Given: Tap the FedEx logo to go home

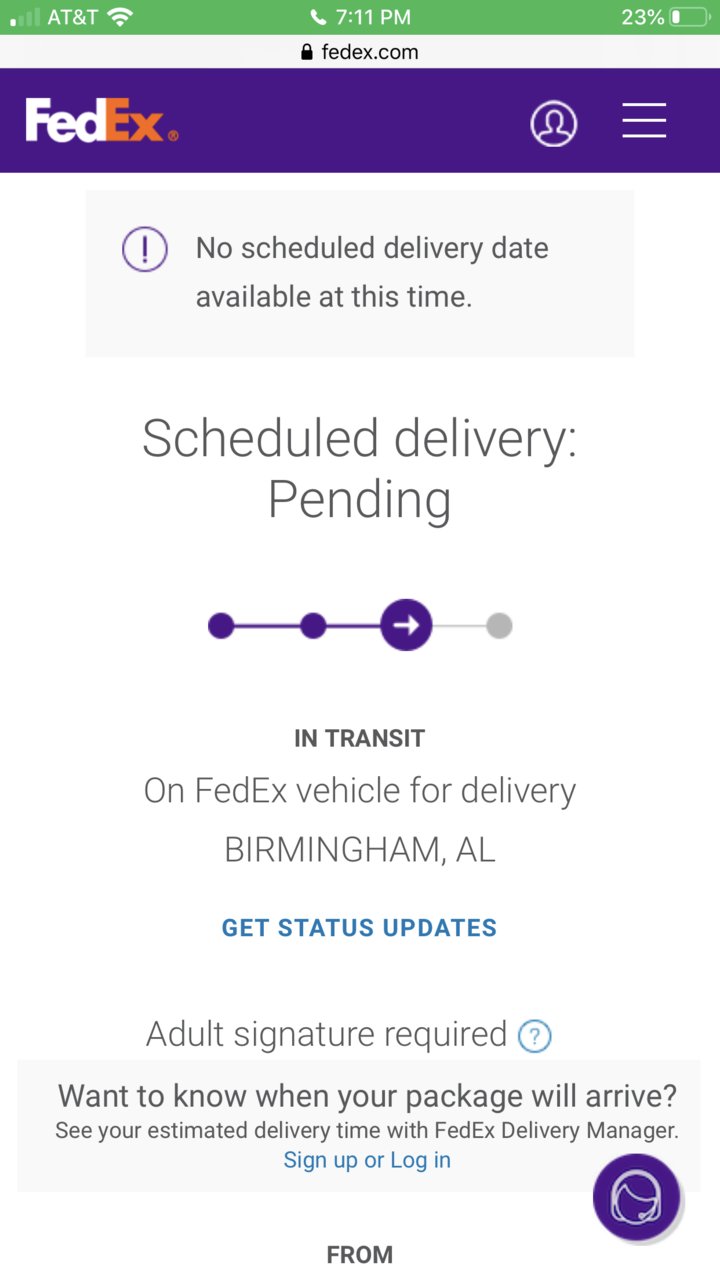Looking at the screenshot, I should 102,121.
